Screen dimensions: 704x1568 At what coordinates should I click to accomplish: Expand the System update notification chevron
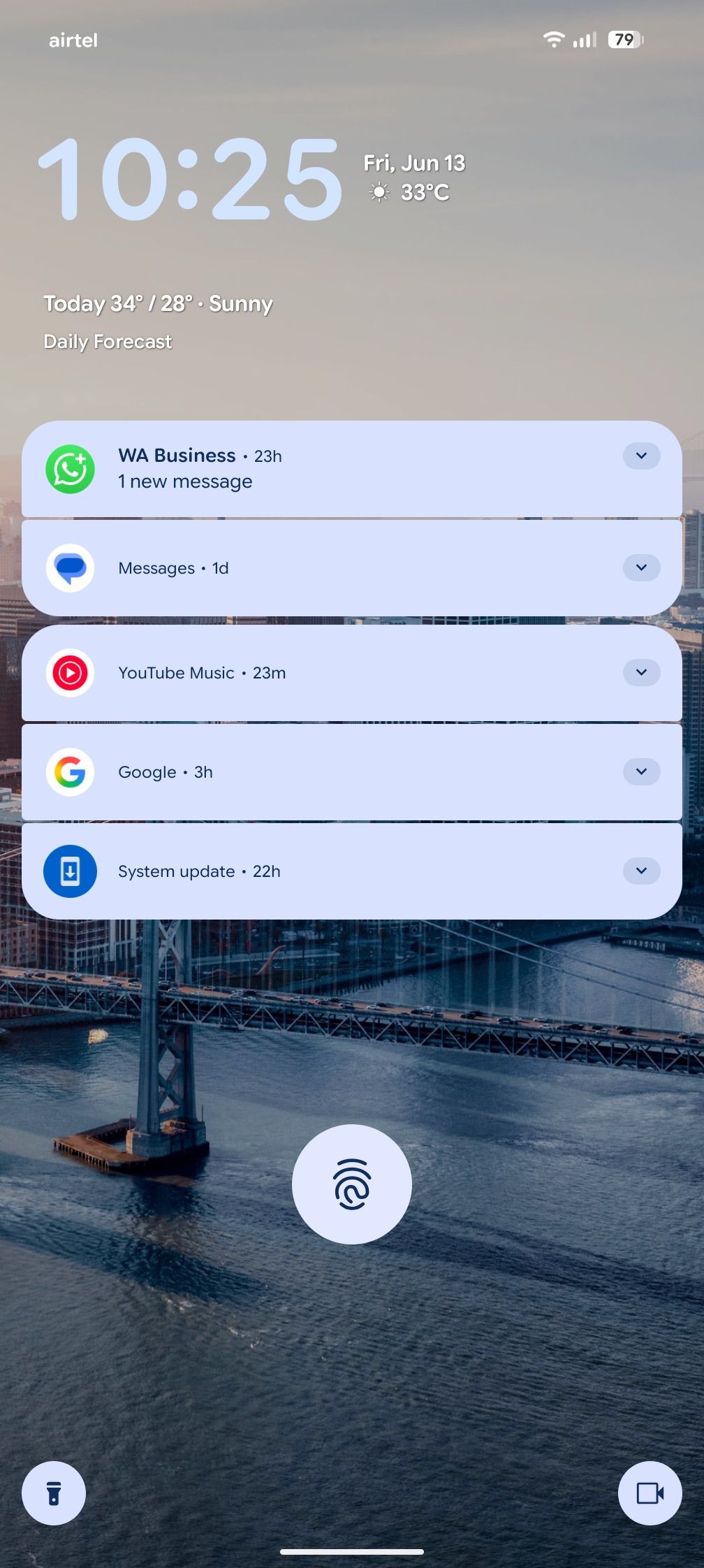[641, 871]
